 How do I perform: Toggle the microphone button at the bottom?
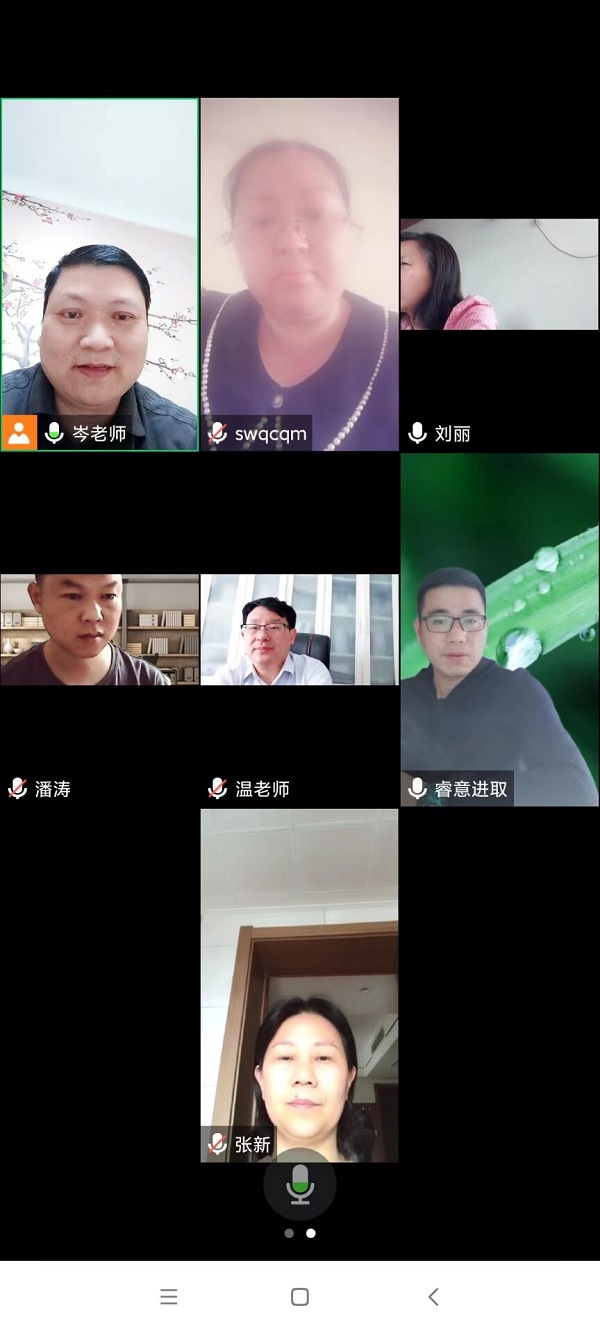[x=299, y=1185]
